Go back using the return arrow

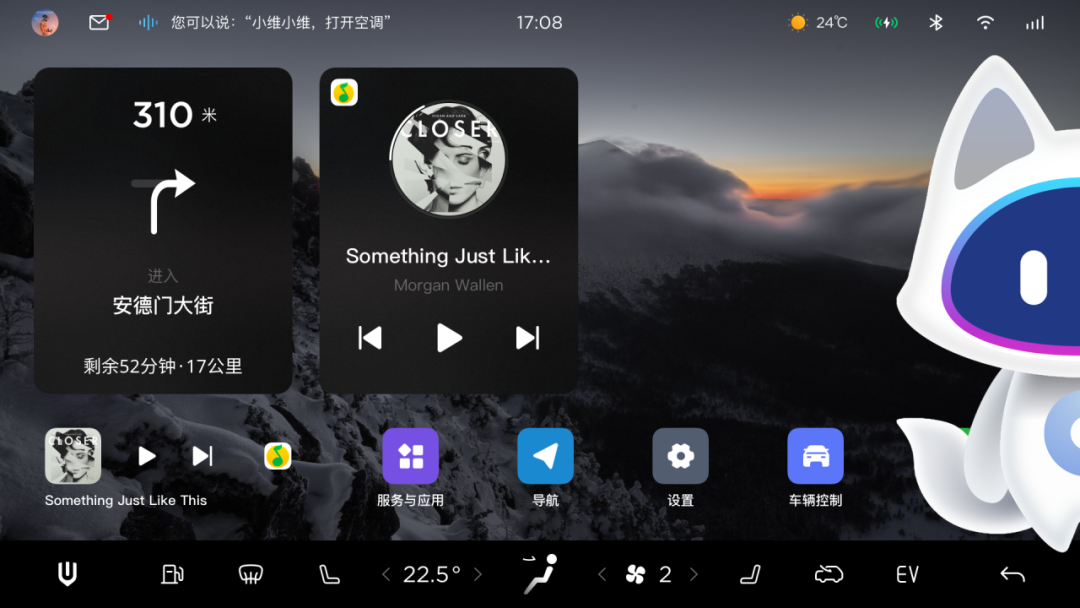(1012, 574)
